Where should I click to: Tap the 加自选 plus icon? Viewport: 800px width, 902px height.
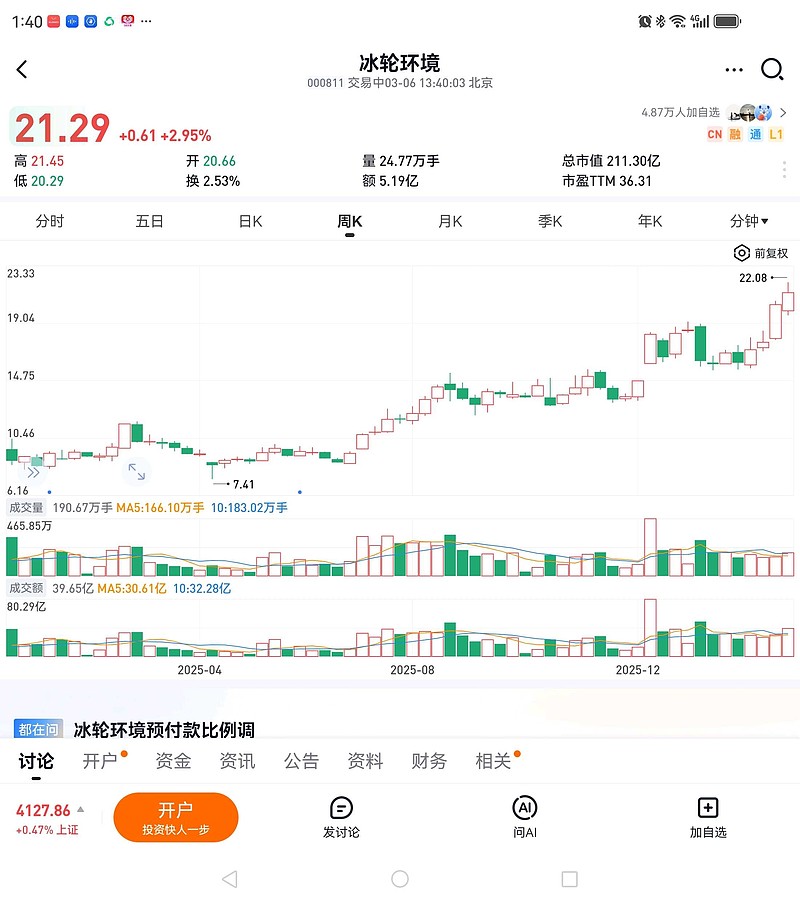(x=708, y=810)
